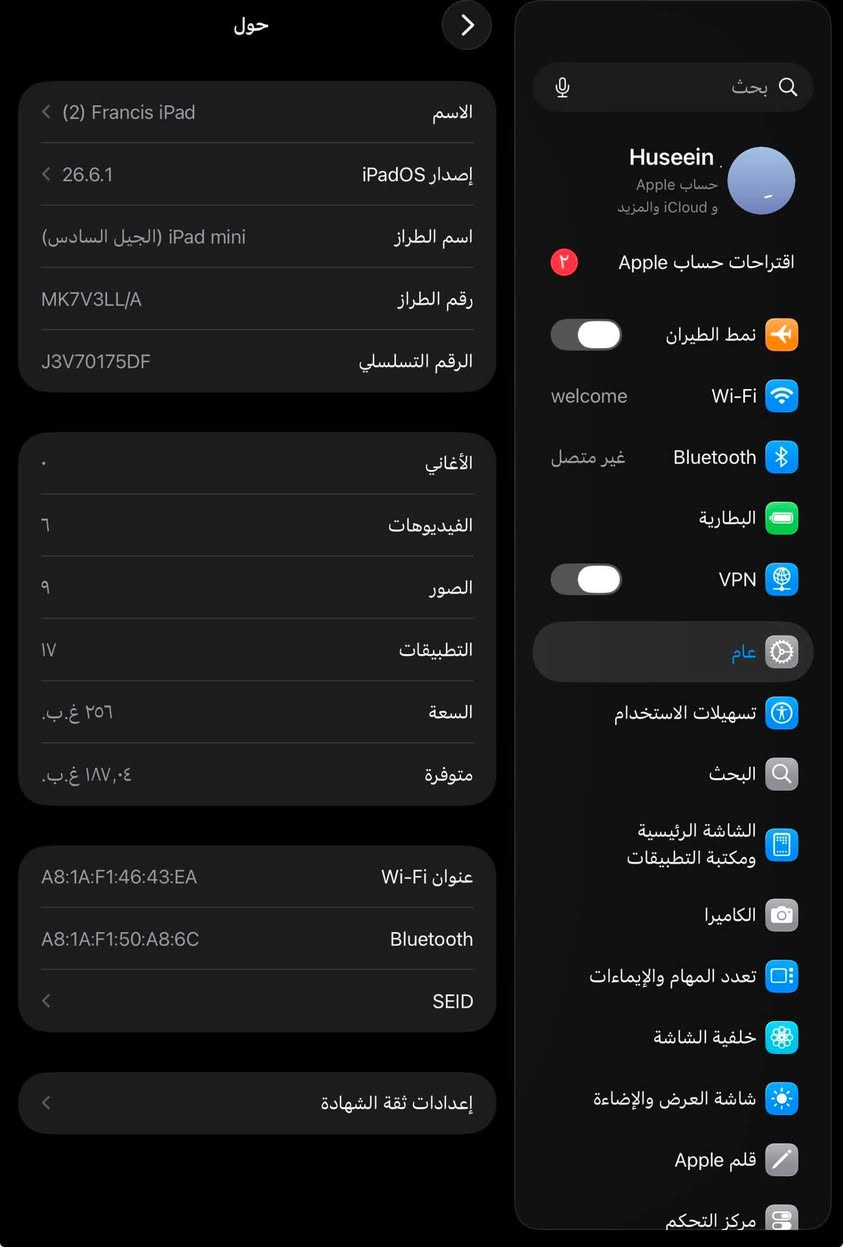The height and width of the screenshot is (1247, 843).
Task: Open accessibility settings (تسهيلات الاستخدام)
Action: point(673,713)
